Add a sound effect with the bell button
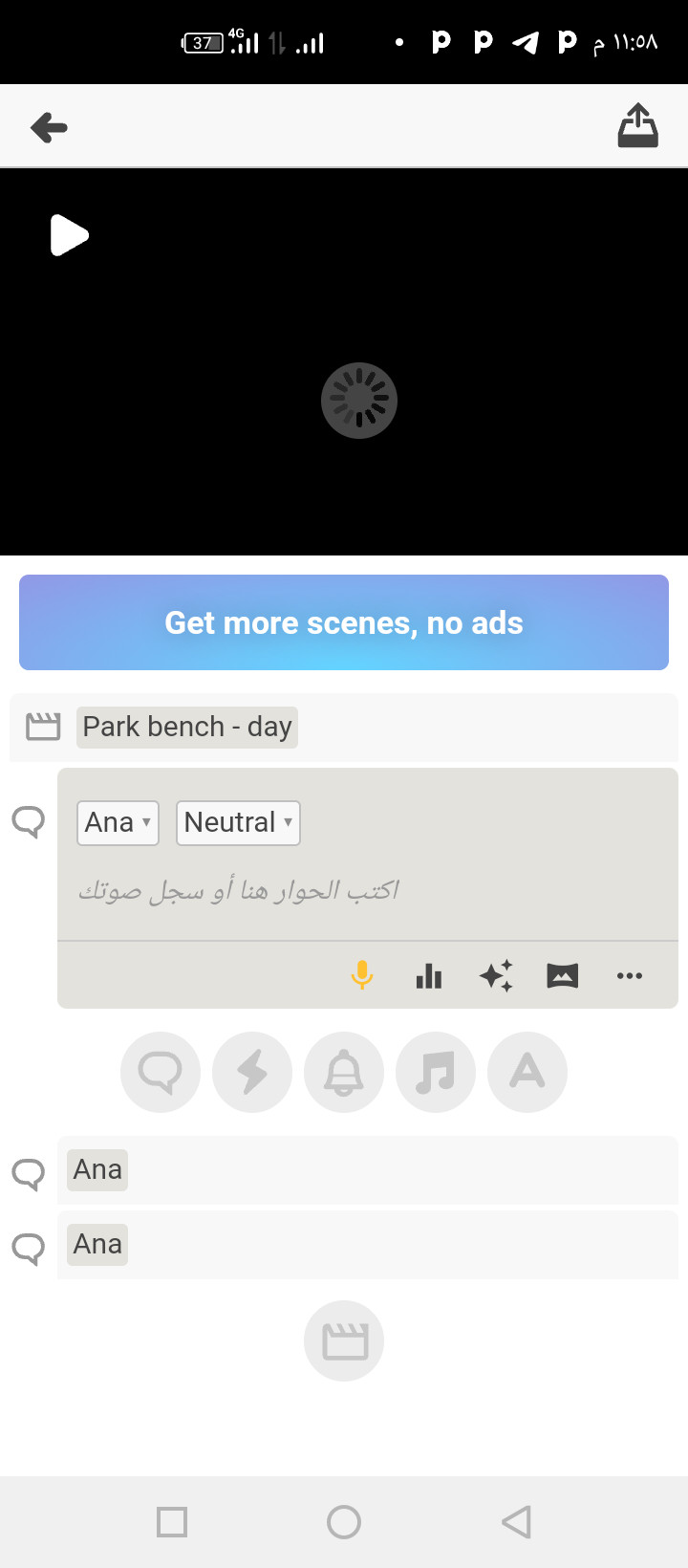 click(344, 1072)
